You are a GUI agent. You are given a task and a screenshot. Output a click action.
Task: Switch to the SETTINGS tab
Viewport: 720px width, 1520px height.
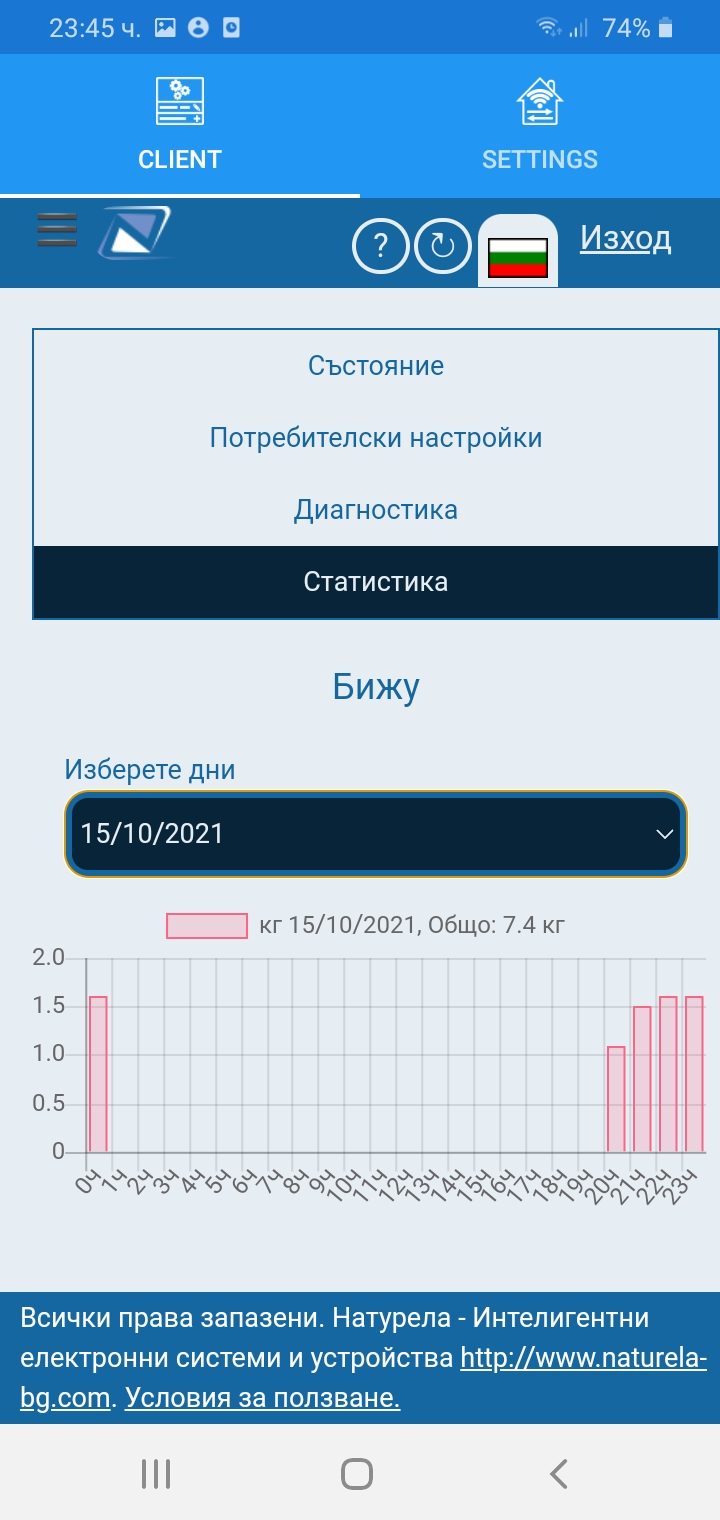click(x=540, y=125)
